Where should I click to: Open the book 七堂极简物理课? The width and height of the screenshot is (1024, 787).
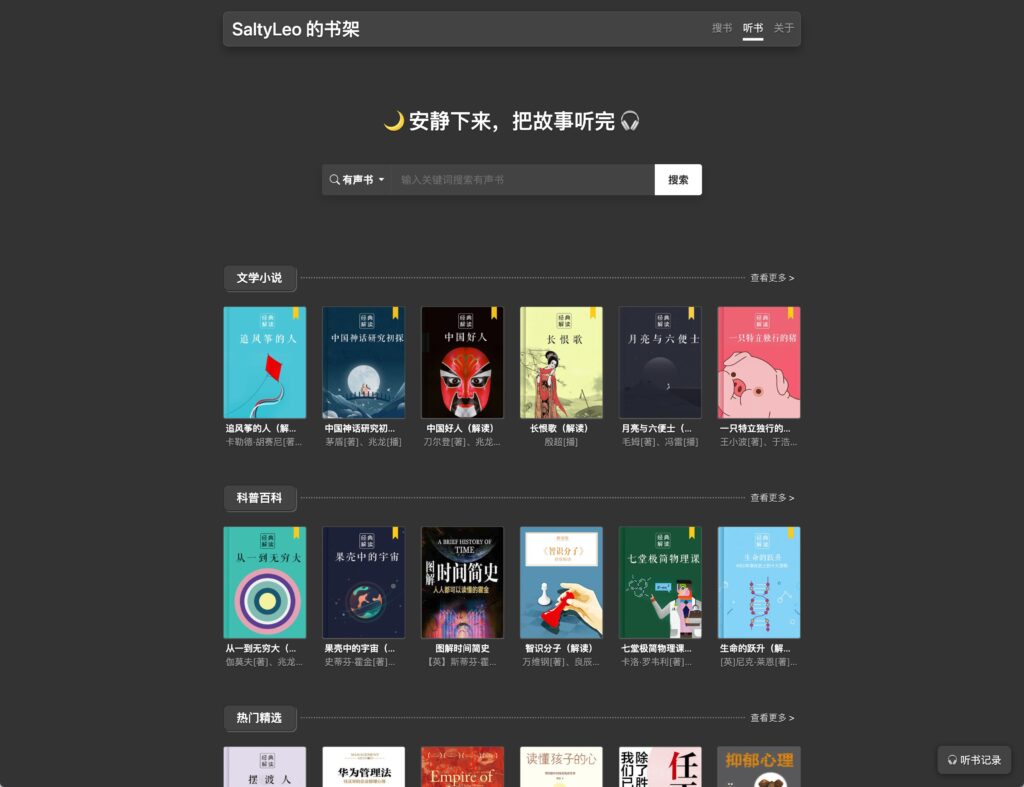(x=660, y=582)
